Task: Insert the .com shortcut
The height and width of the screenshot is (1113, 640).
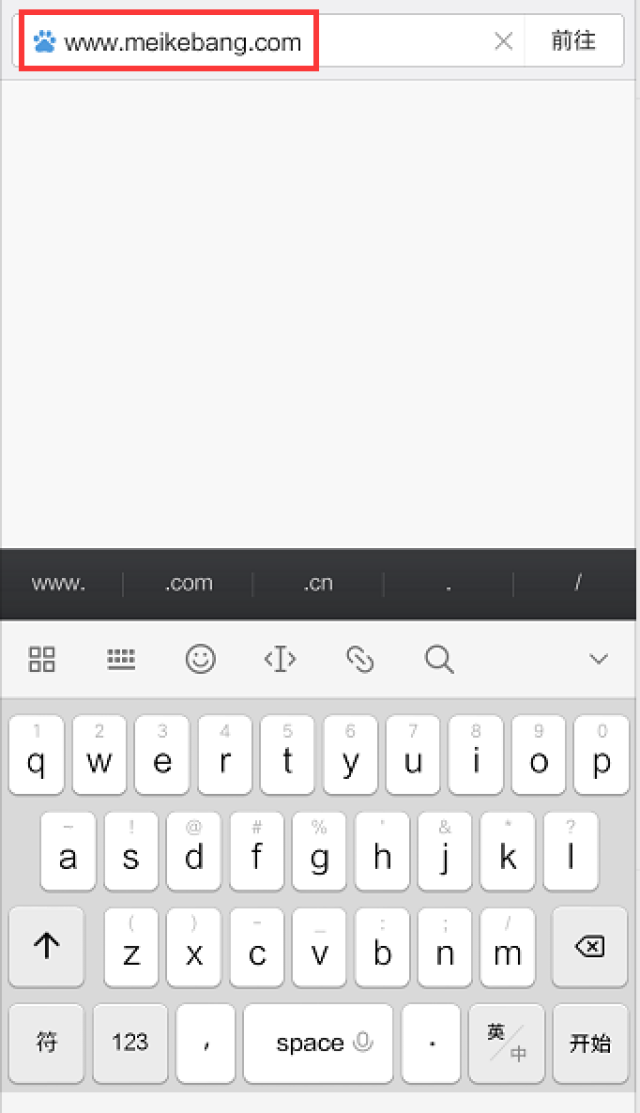Action: pyautogui.click(x=188, y=583)
